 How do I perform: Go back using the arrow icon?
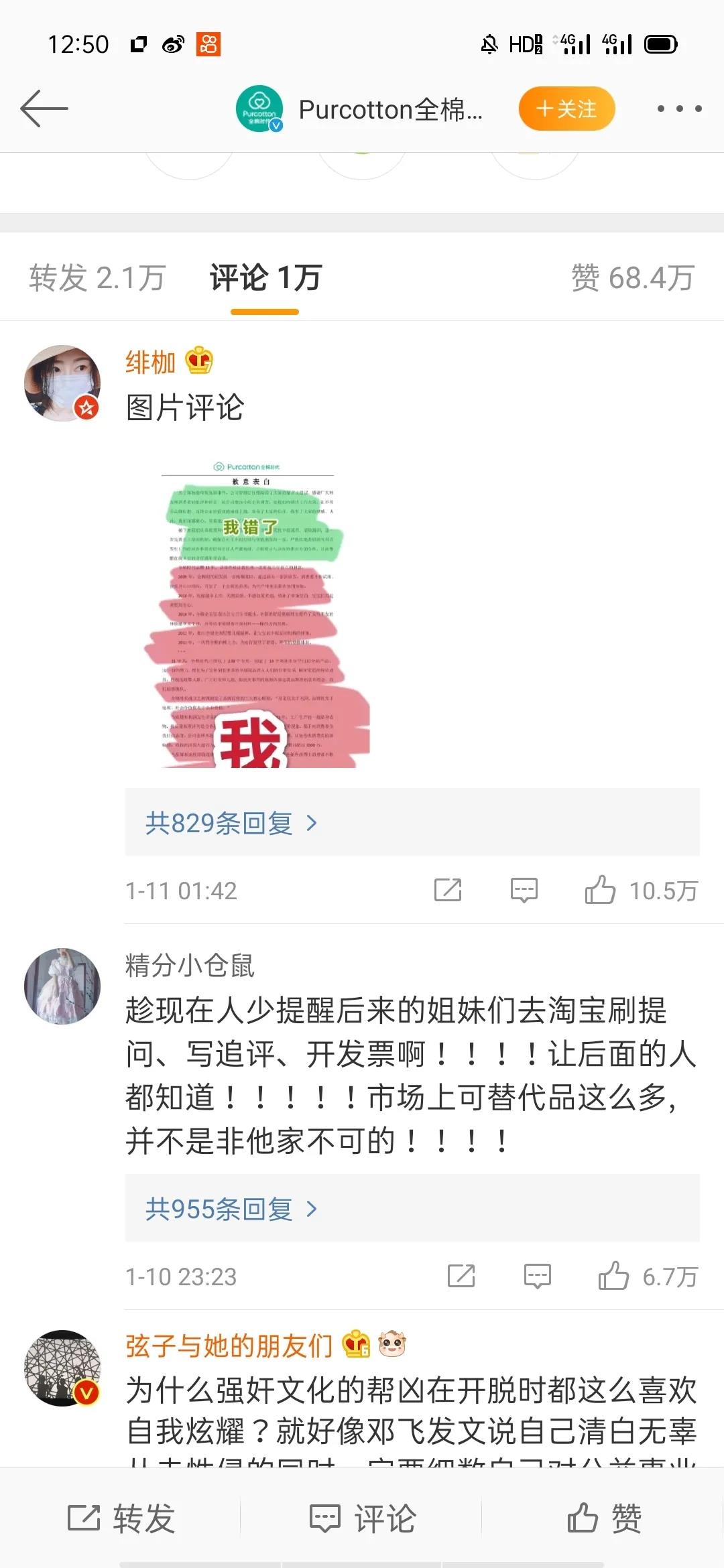tap(44, 109)
